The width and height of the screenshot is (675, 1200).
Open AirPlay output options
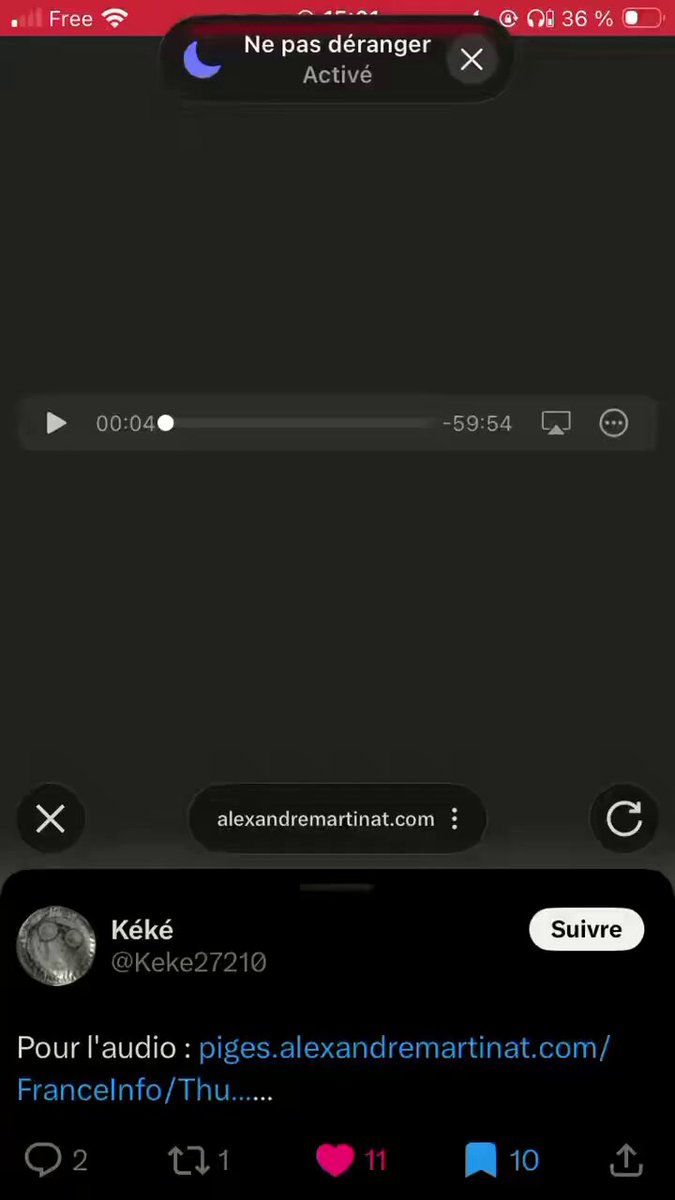click(x=556, y=423)
